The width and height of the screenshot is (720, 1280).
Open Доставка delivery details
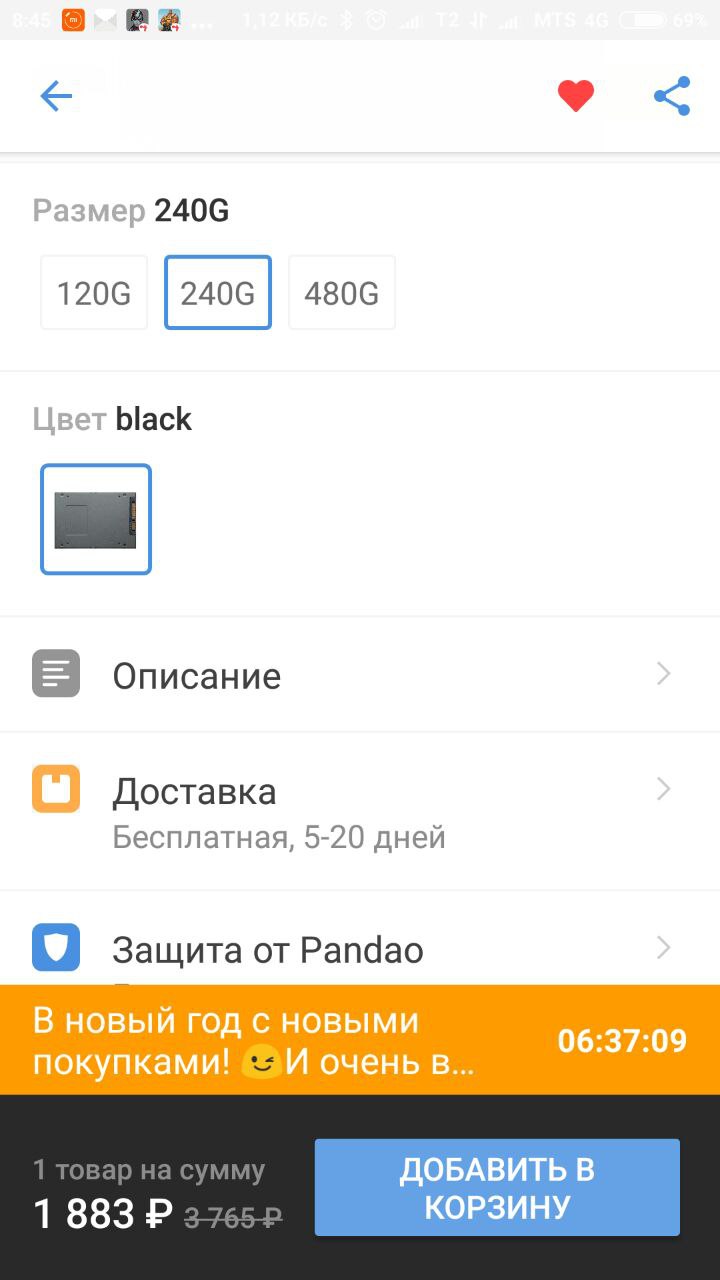[x=360, y=810]
